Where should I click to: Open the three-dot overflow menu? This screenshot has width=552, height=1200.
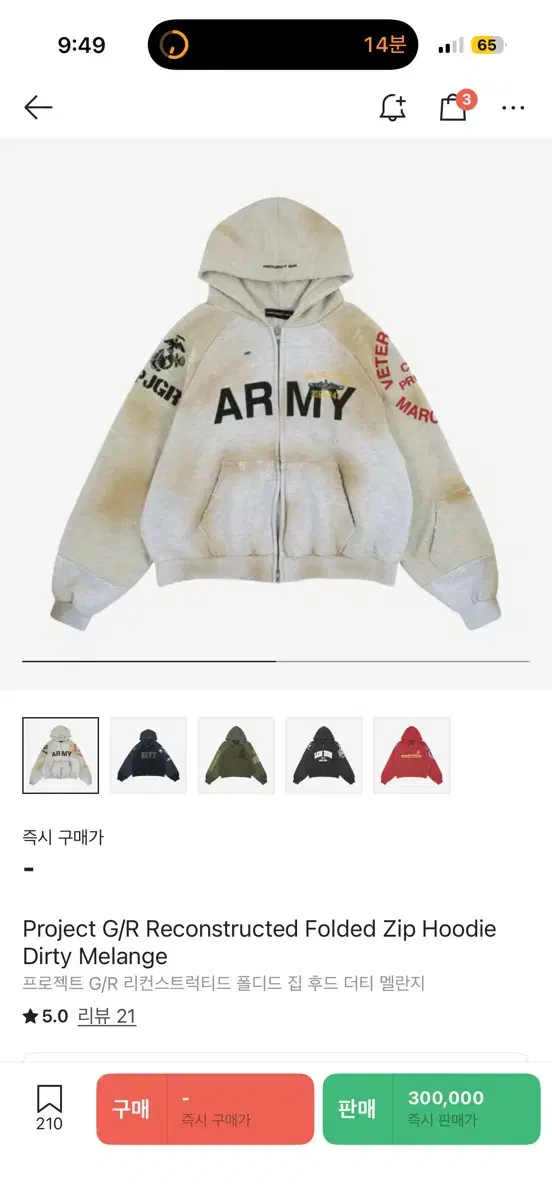tap(513, 107)
